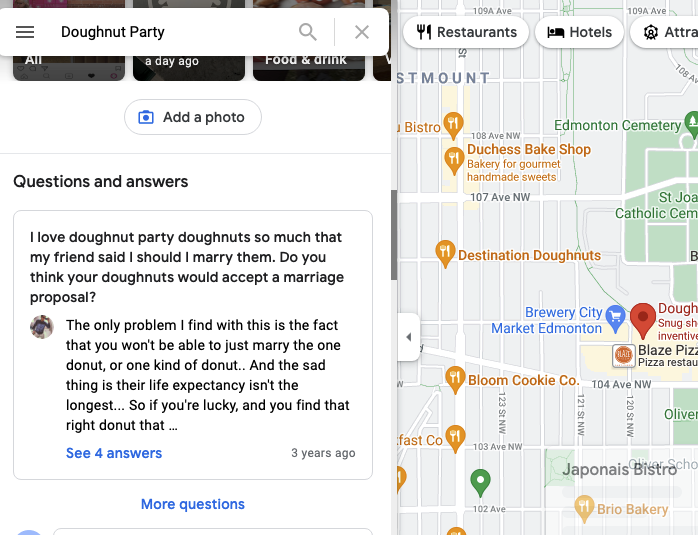Select Destination Doughnuts map pin
This screenshot has height=535, width=698.
click(x=446, y=255)
